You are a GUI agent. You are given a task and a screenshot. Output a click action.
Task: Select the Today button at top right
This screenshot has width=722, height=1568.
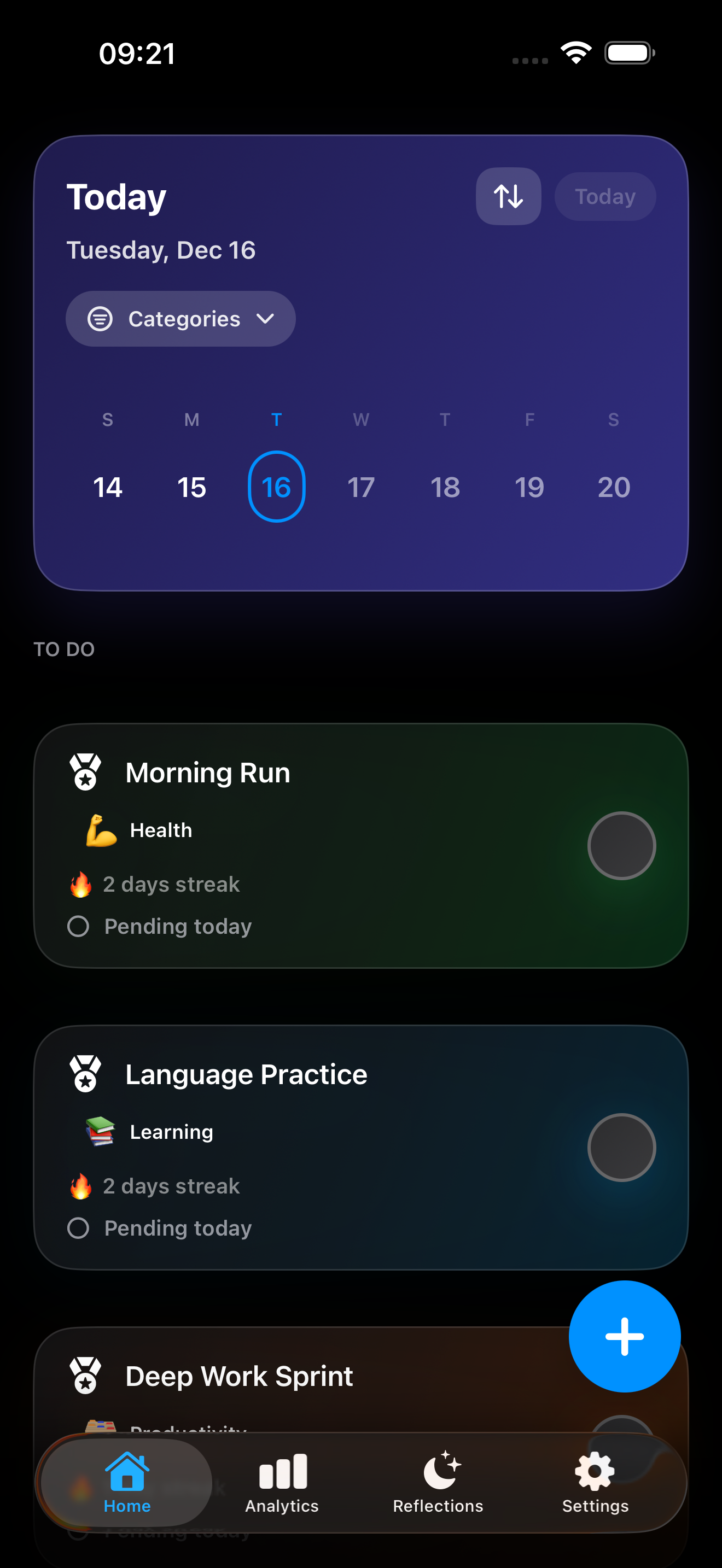pos(605,196)
